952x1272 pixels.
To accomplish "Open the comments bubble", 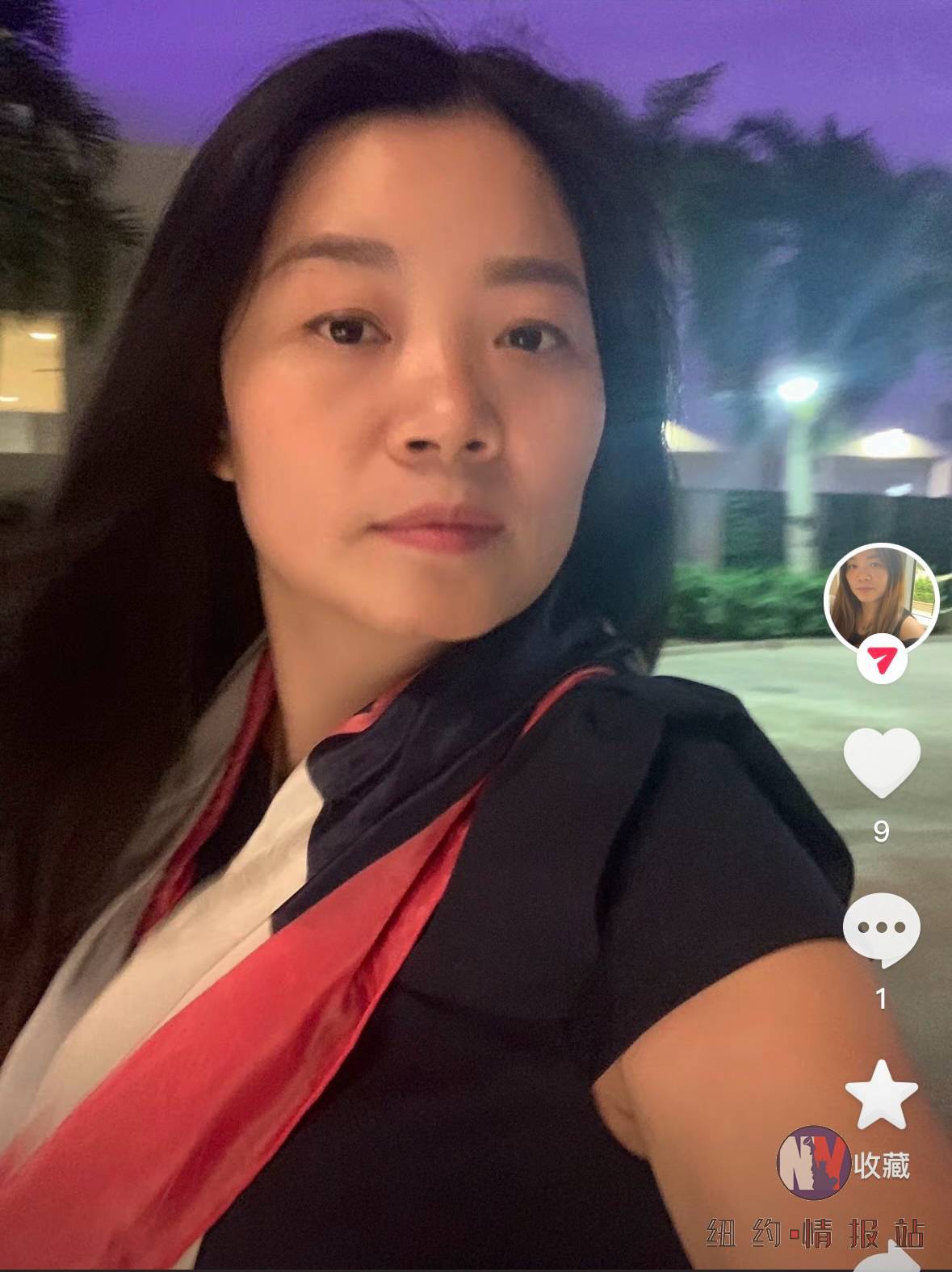I will [881, 929].
